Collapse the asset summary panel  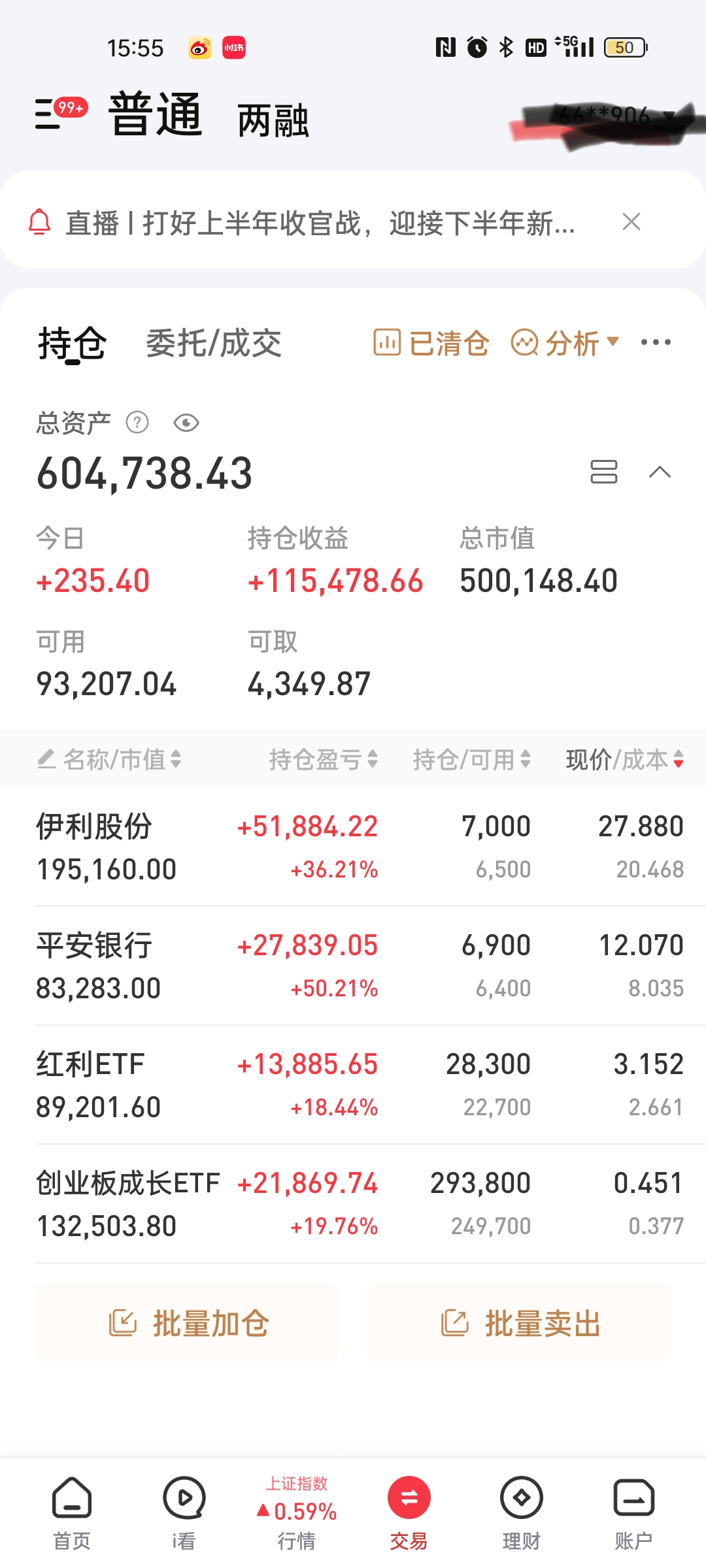pos(660,472)
